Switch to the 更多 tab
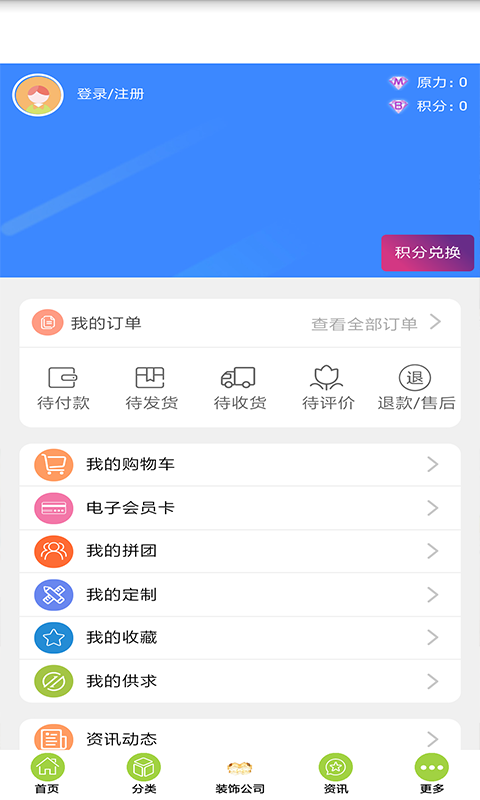Viewport: 480px width, 800px height. (432, 774)
